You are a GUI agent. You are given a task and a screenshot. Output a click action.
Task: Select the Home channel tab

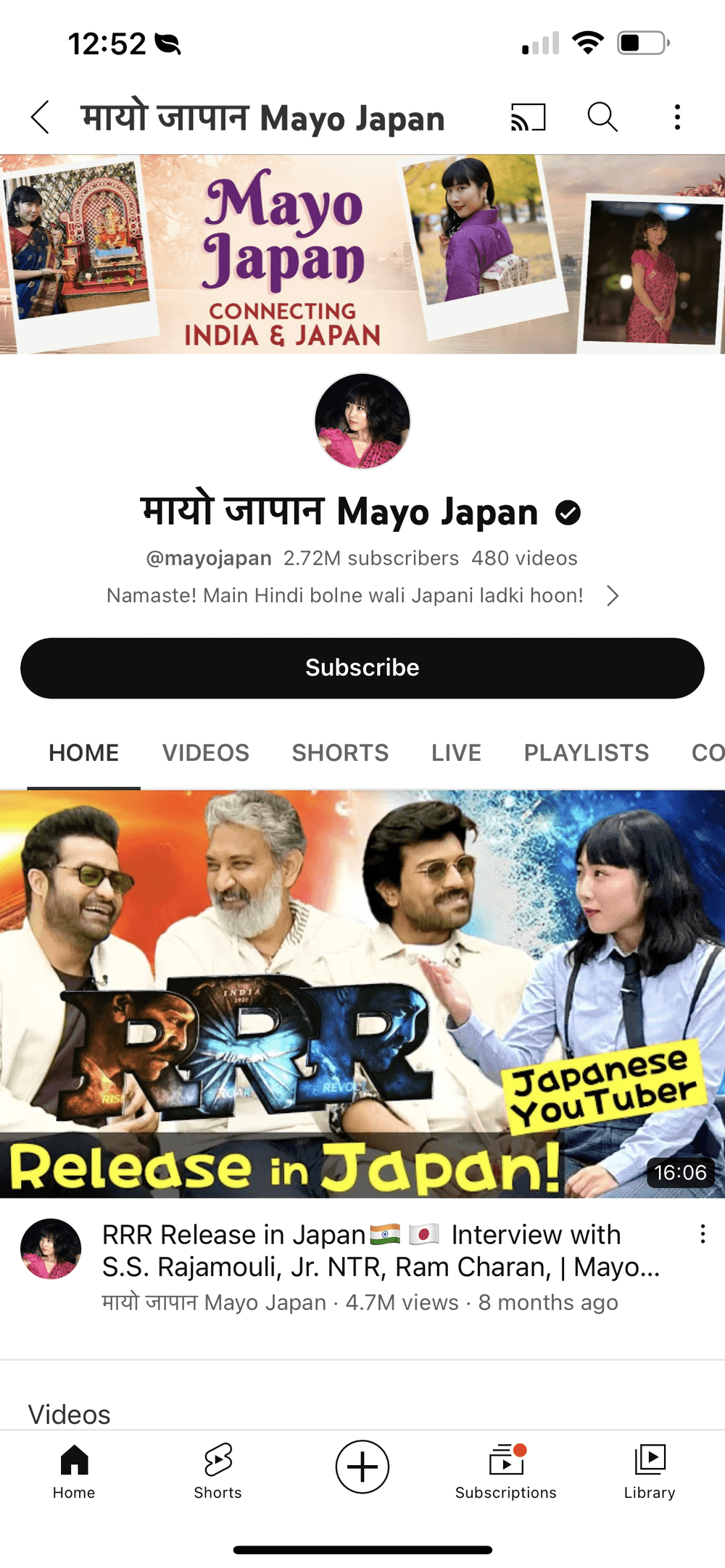pos(83,753)
